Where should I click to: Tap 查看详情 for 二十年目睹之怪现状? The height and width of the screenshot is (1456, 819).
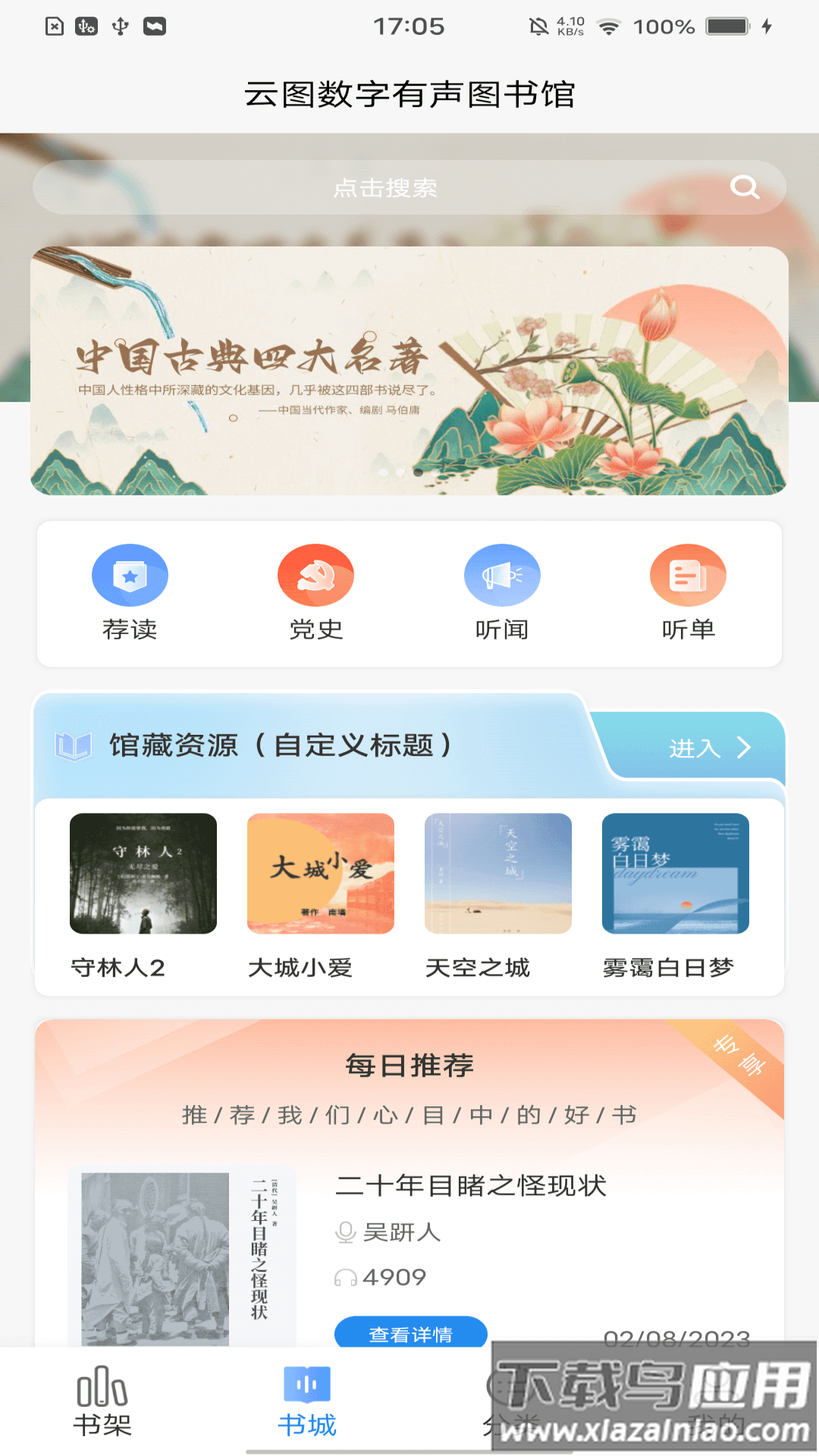click(x=410, y=1332)
